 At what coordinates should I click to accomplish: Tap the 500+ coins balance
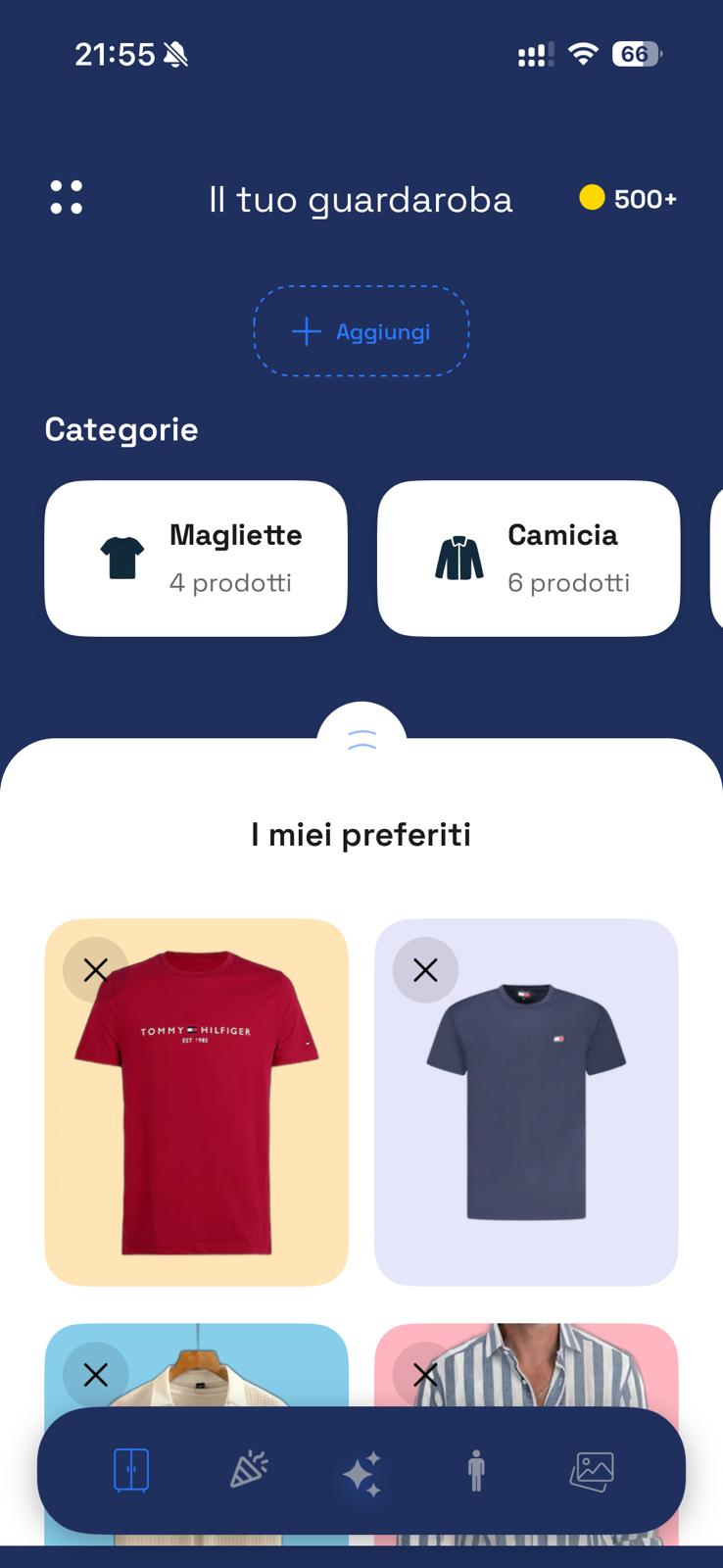628,199
